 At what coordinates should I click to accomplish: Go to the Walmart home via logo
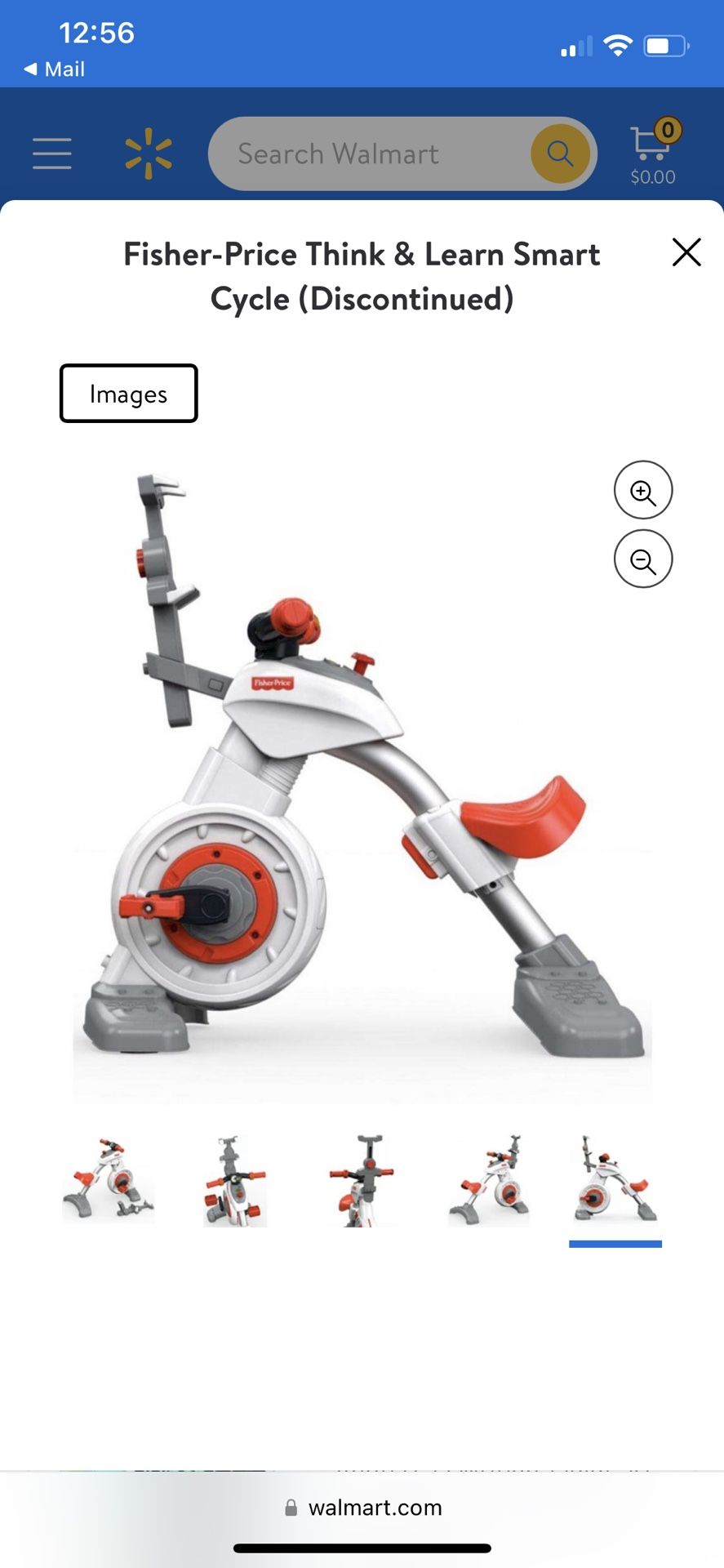[149, 154]
